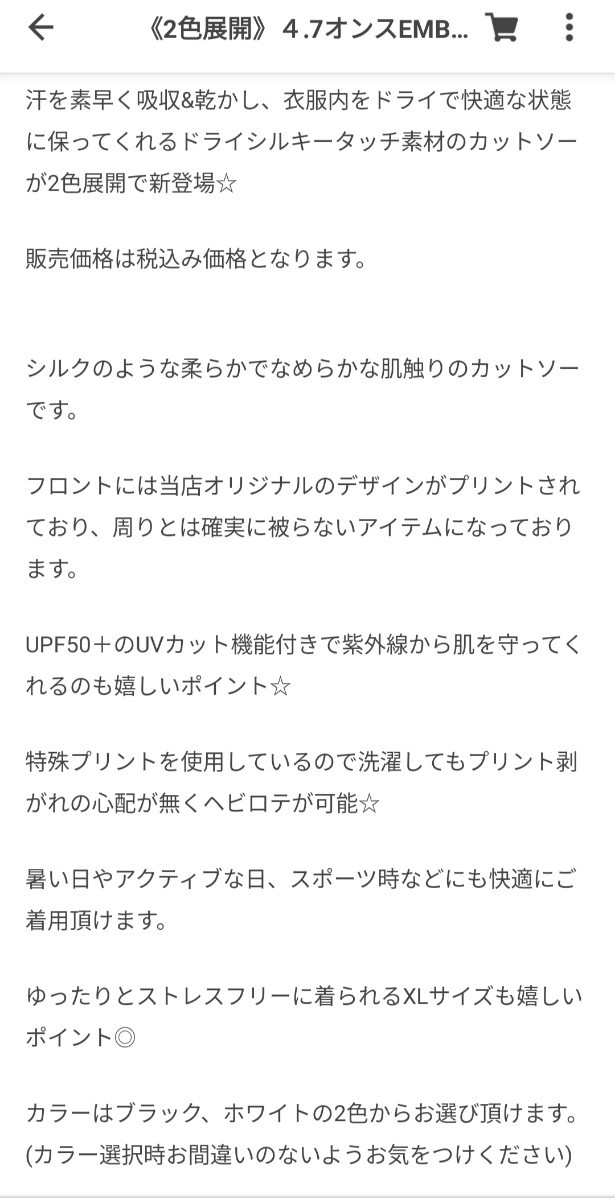The image size is (615, 1200).
Task: Open the shopping cart
Action: (x=503, y=28)
